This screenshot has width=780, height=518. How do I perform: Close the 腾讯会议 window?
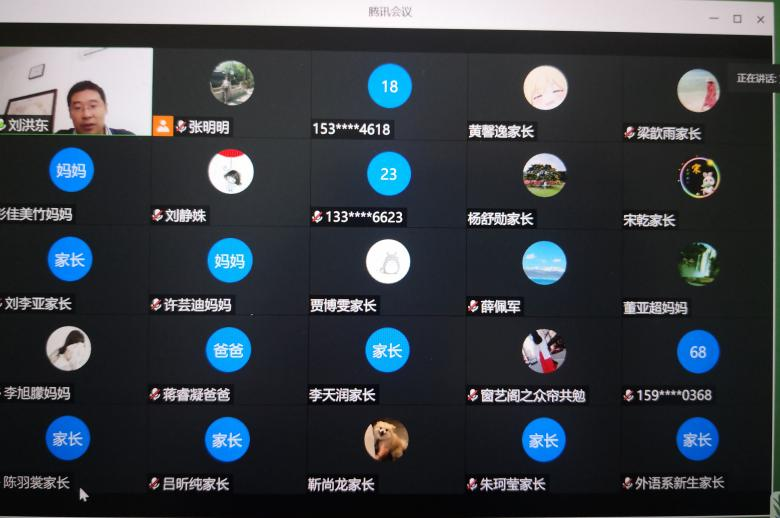pyautogui.click(x=761, y=18)
